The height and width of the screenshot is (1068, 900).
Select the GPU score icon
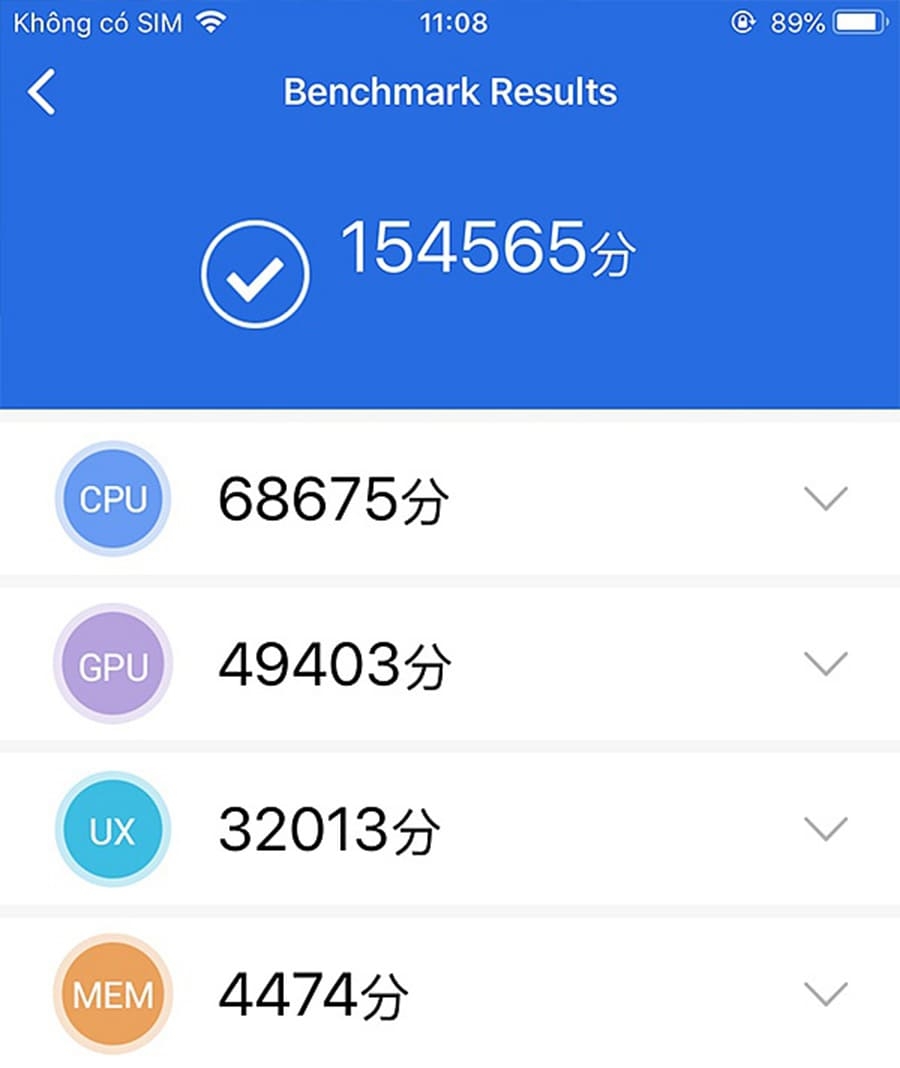pyautogui.click(x=113, y=664)
